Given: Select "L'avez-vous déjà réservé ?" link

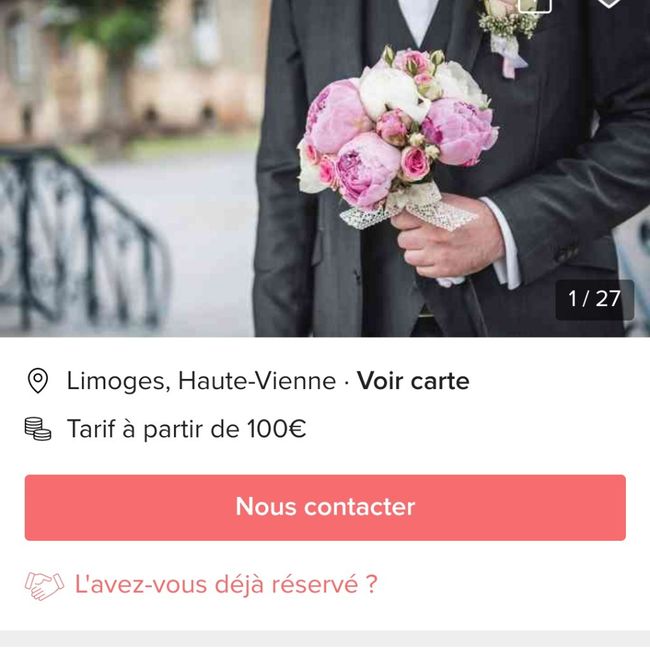Looking at the screenshot, I should (x=226, y=584).
